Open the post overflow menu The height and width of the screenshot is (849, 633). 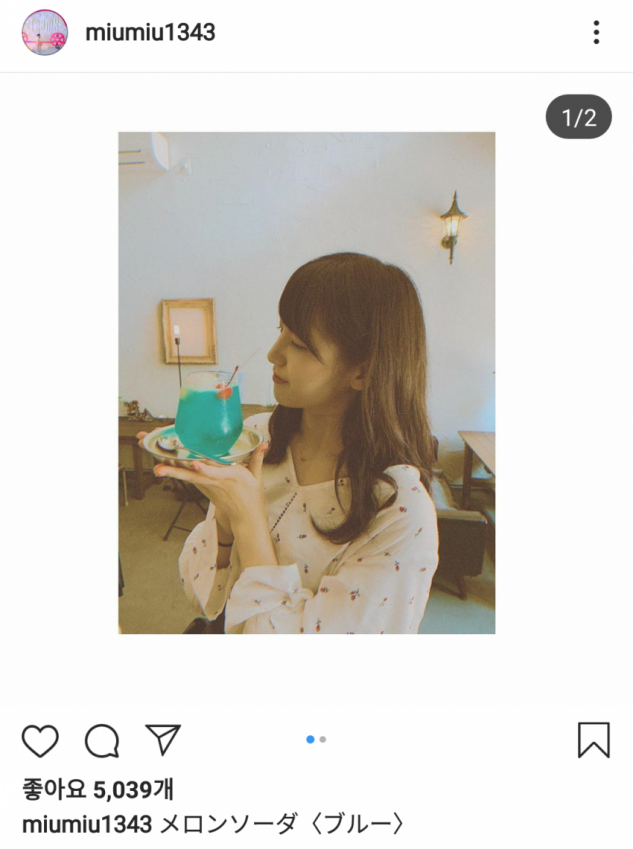(596, 33)
